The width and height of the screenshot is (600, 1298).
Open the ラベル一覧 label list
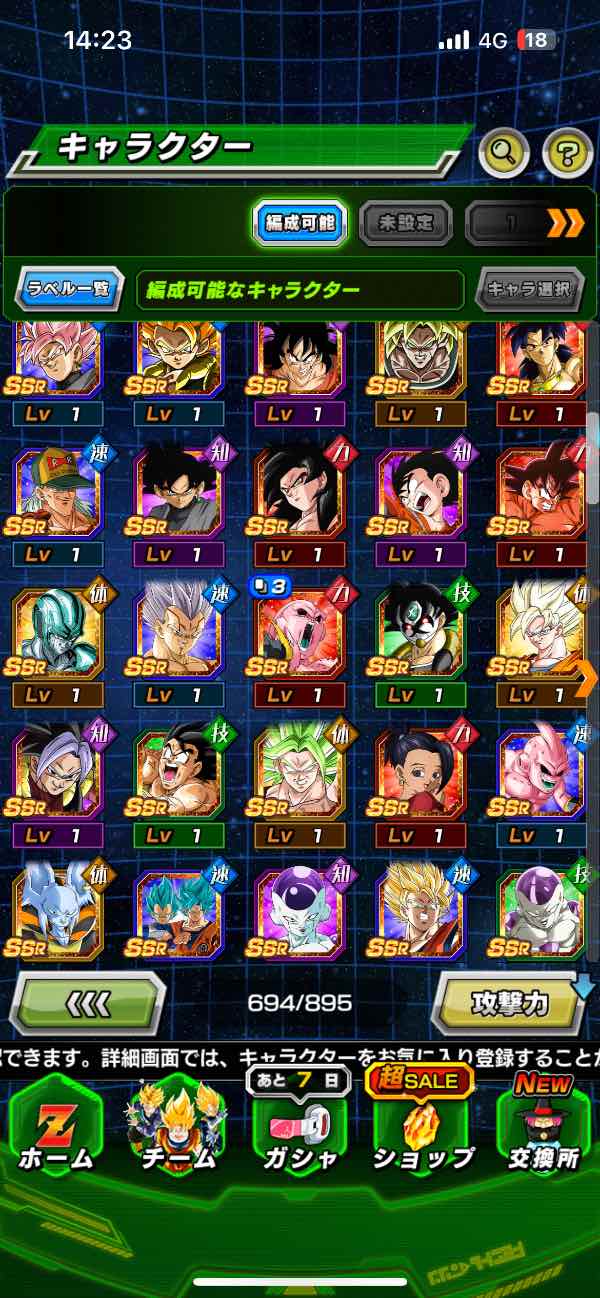point(69,290)
